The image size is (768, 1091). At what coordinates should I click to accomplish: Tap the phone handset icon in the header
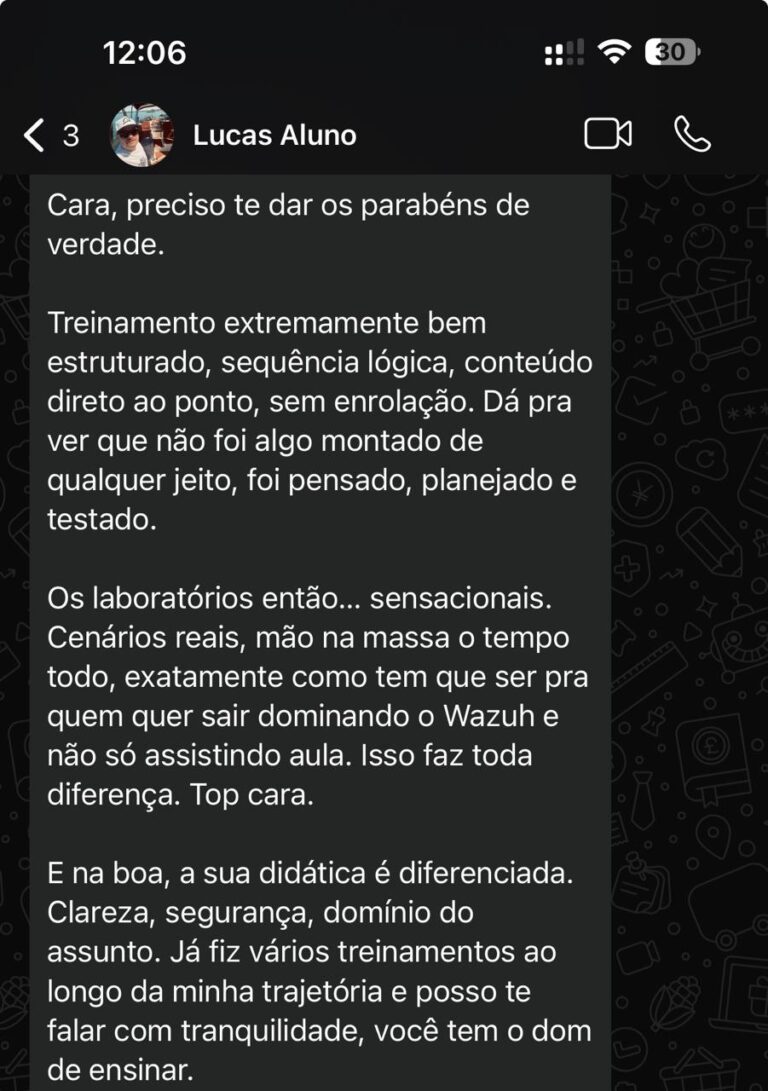coord(694,135)
